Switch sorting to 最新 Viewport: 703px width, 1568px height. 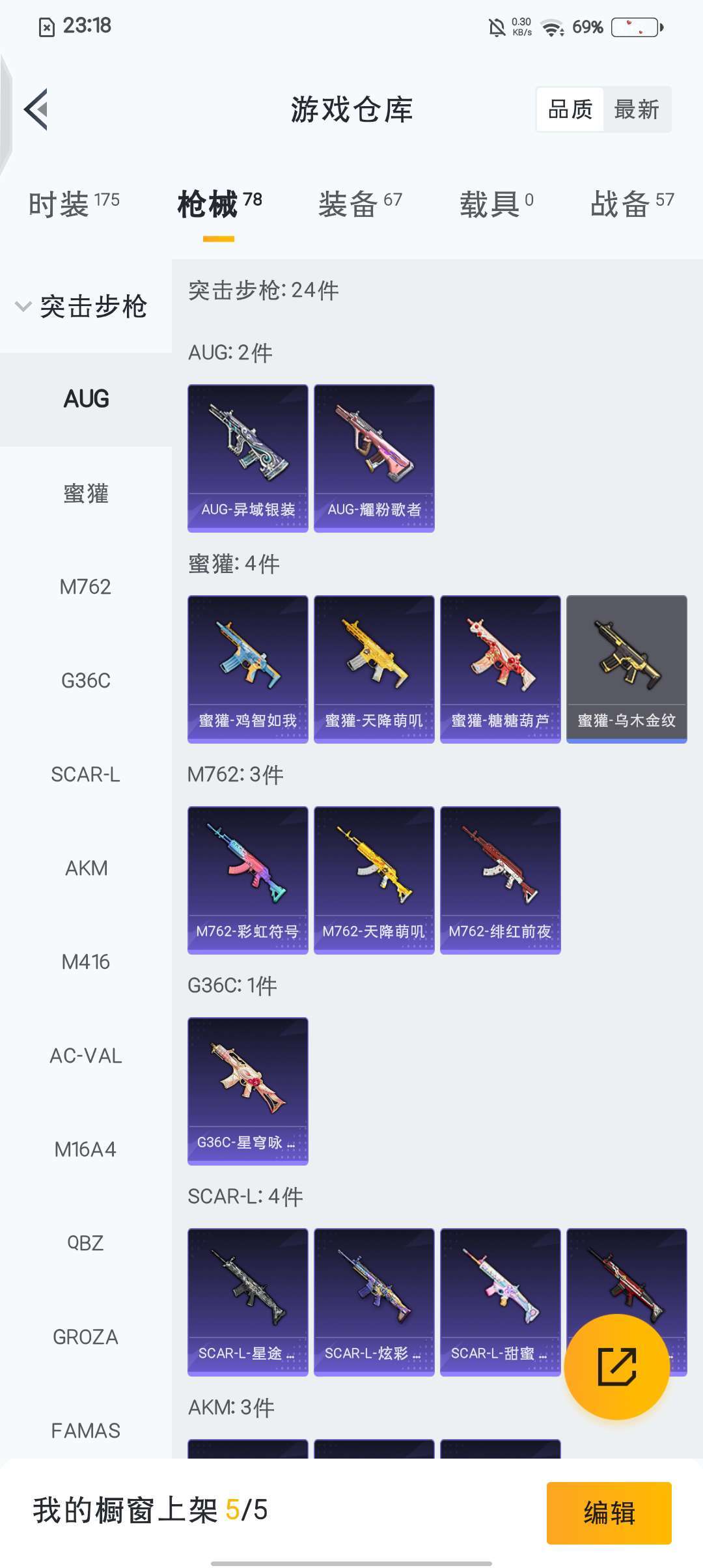coord(637,109)
